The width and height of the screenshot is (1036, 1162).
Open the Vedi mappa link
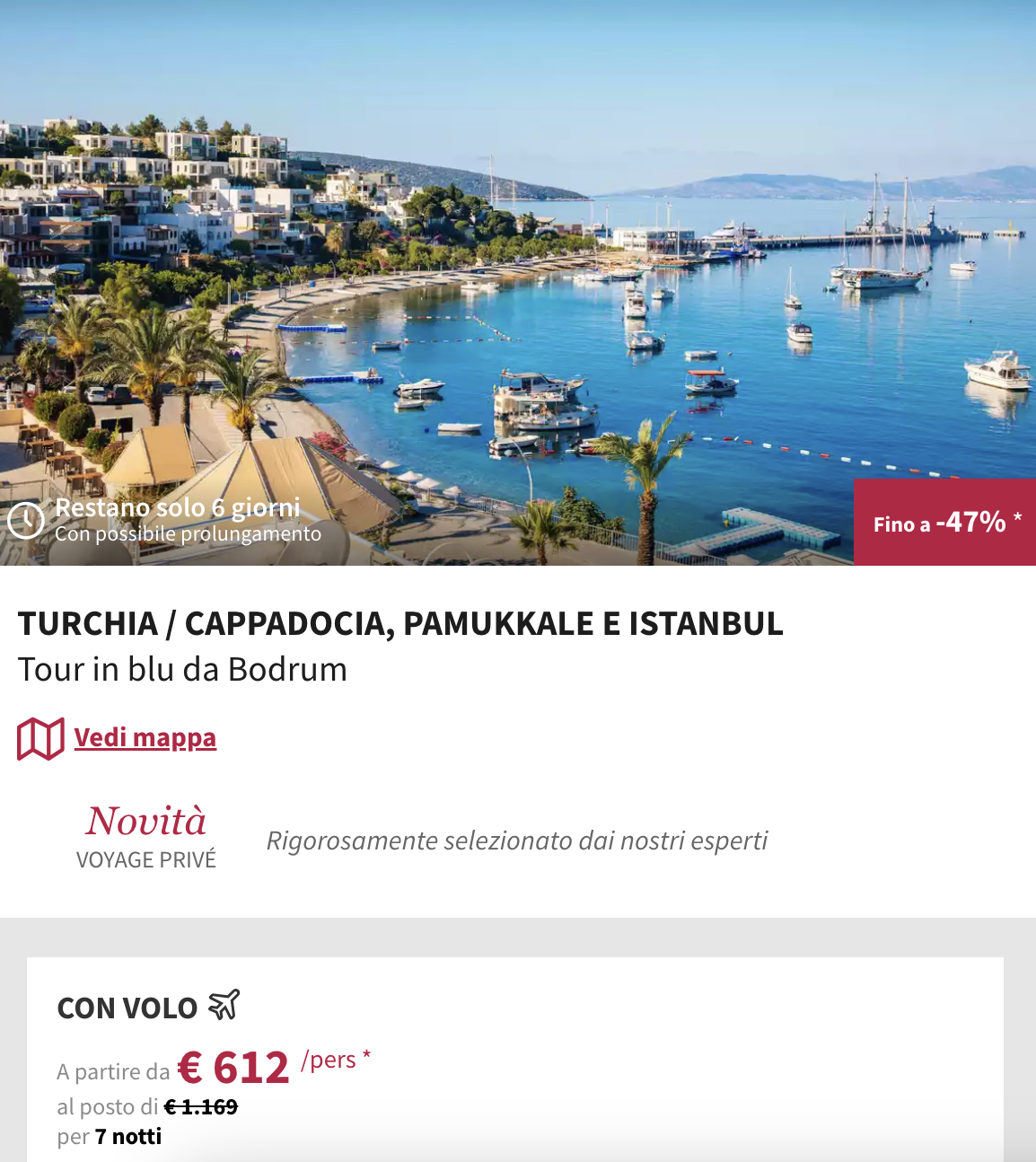click(145, 738)
